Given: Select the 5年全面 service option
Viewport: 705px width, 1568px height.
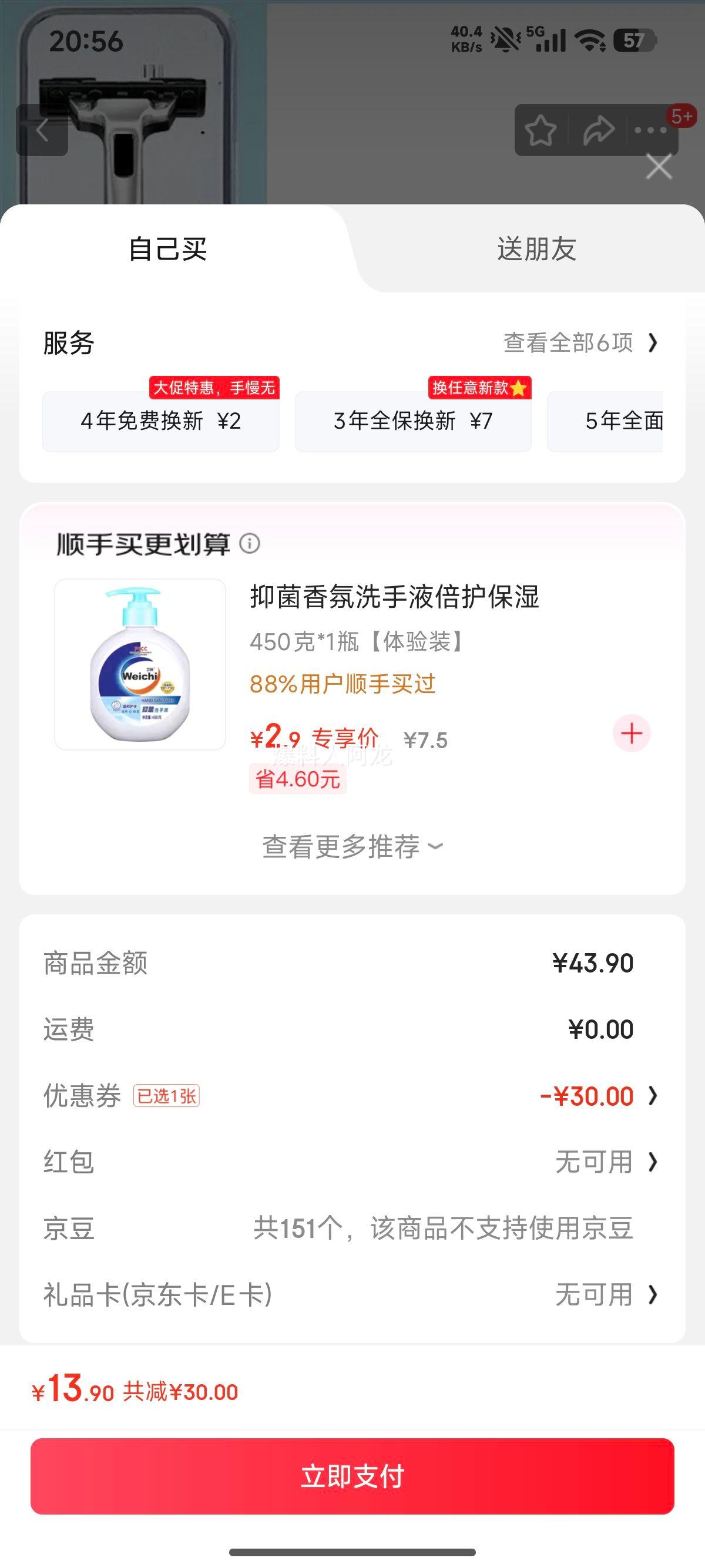Looking at the screenshot, I should 622,421.
